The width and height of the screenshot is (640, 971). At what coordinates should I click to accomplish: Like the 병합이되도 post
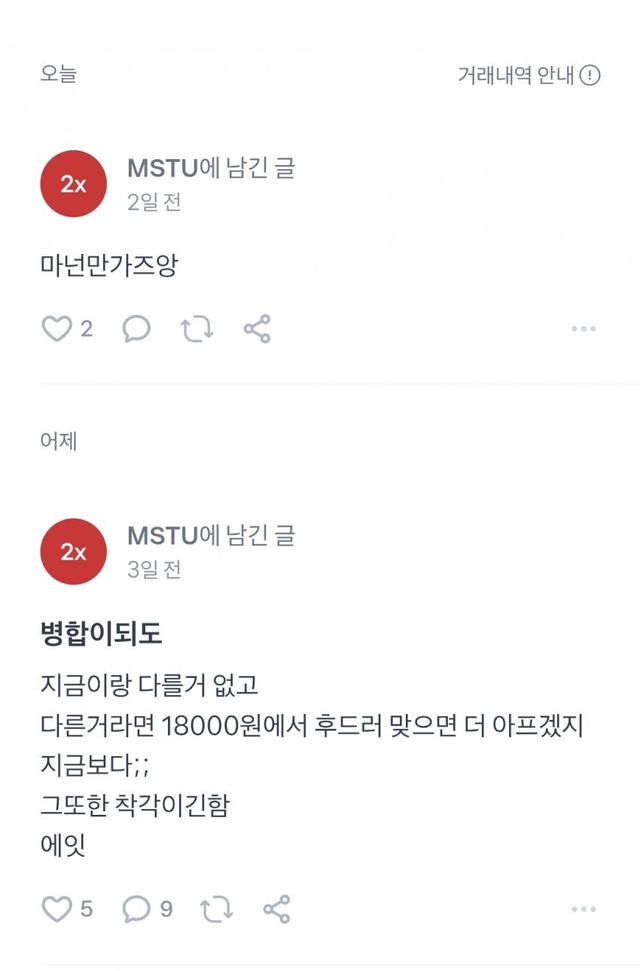[57, 908]
